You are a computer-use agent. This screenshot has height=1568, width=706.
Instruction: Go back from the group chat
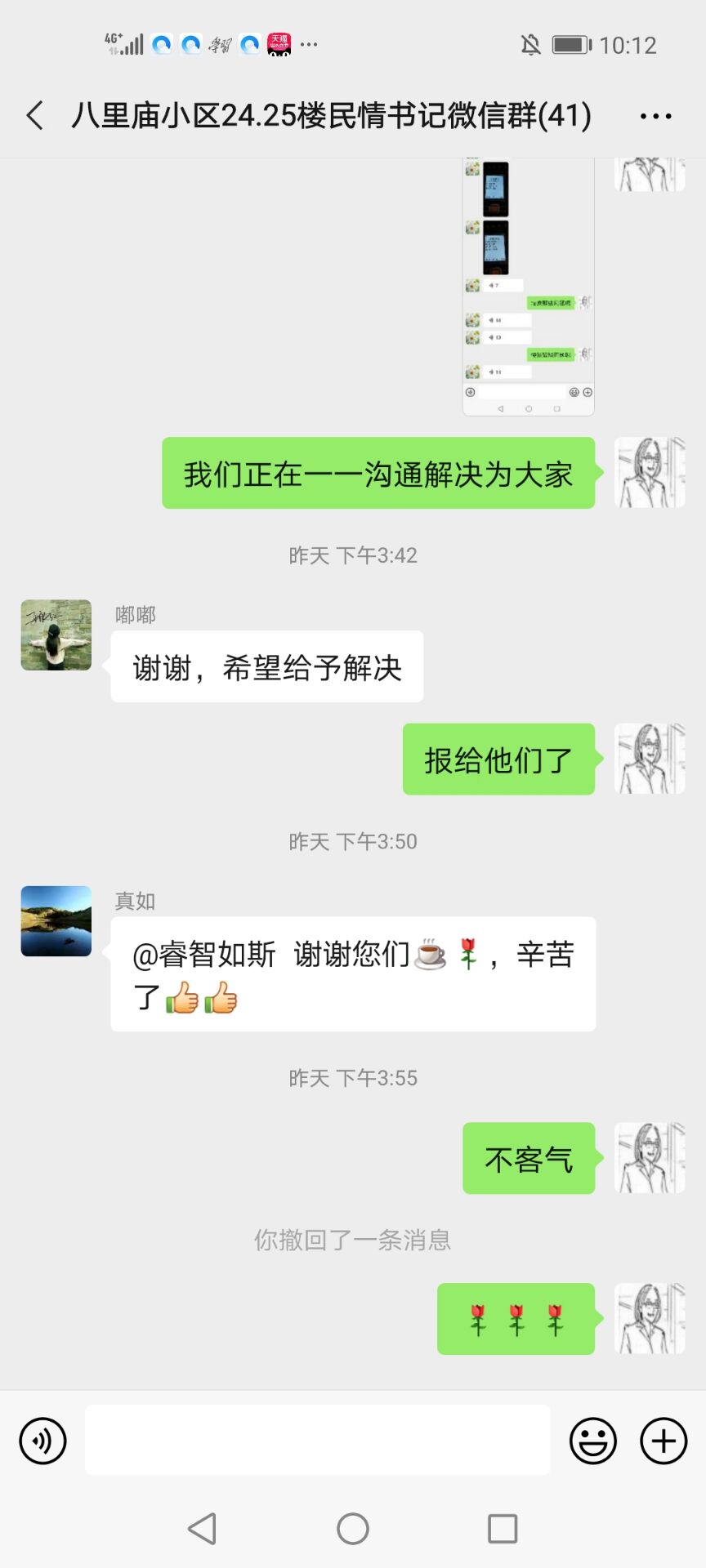(x=35, y=116)
